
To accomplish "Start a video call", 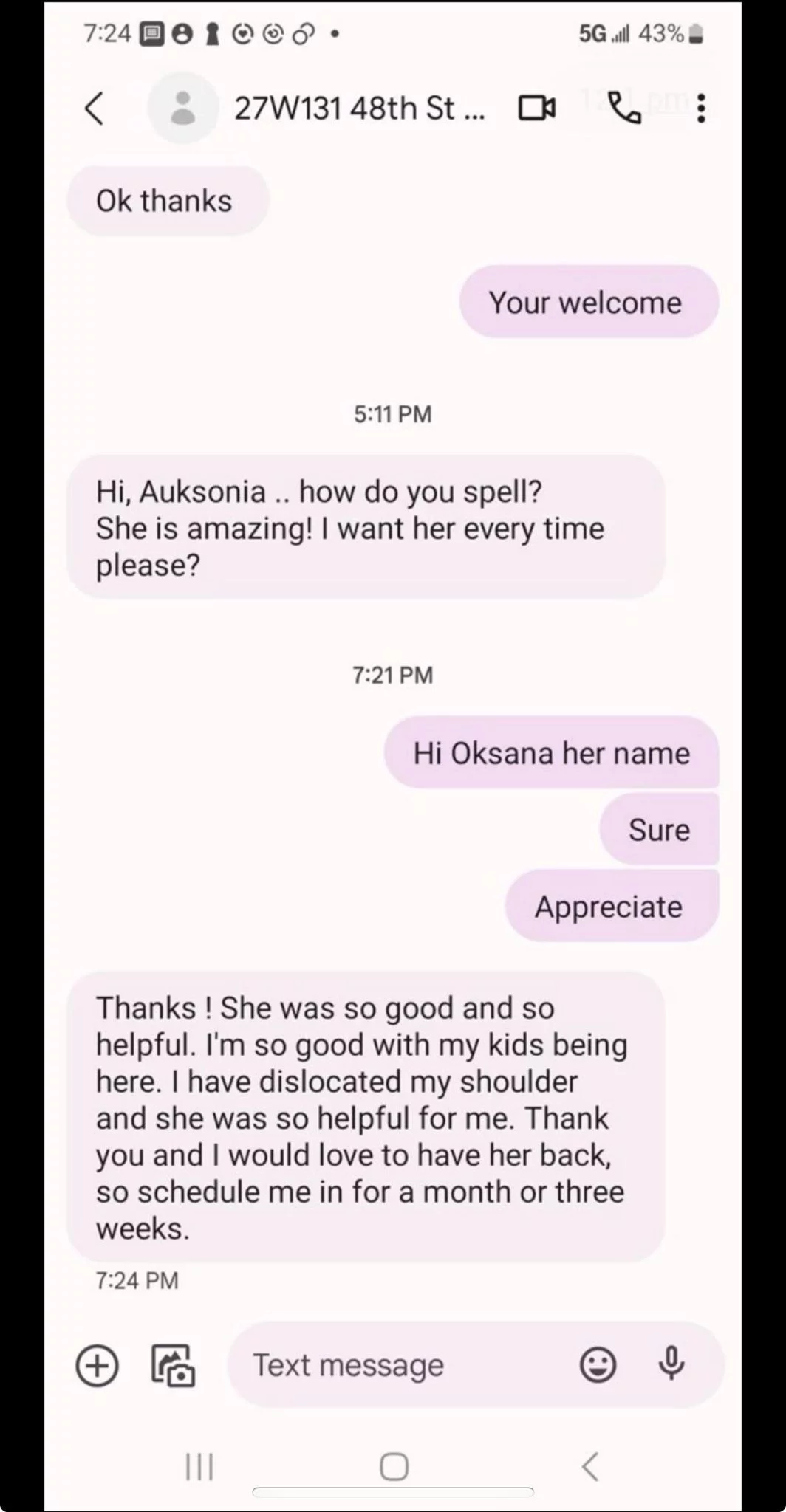I will (537, 109).
